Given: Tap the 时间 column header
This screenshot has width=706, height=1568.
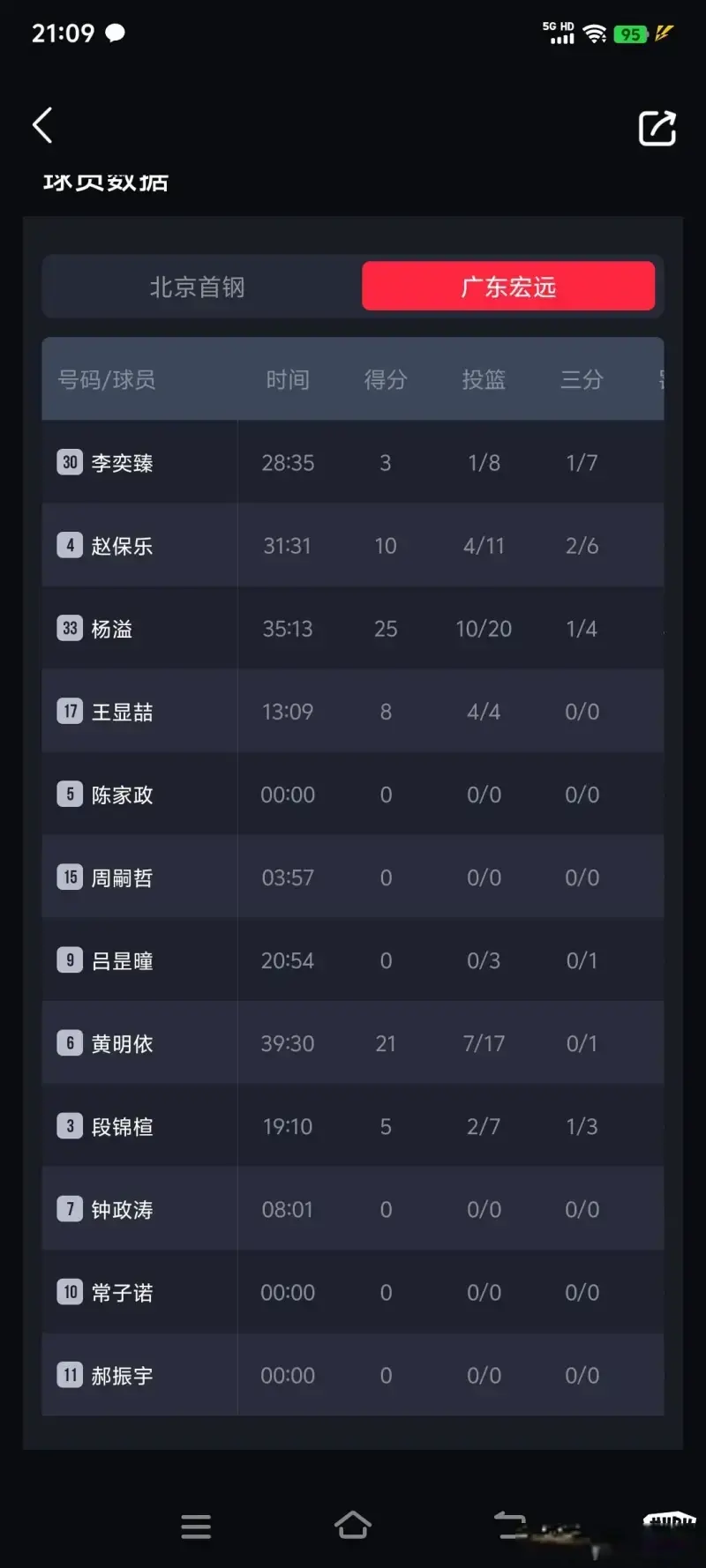Looking at the screenshot, I should click(x=287, y=379).
